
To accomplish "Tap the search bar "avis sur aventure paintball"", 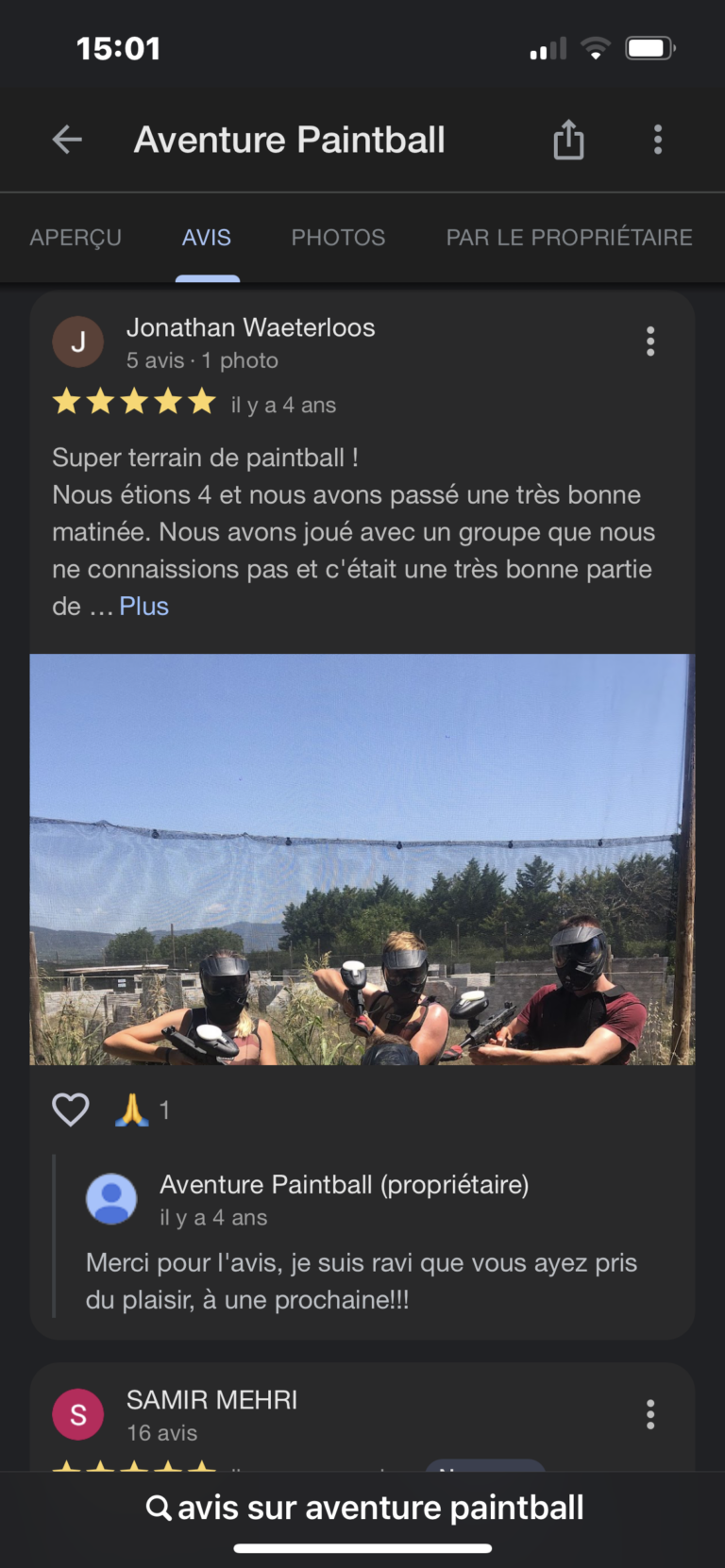I will (x=364, y=1508).
